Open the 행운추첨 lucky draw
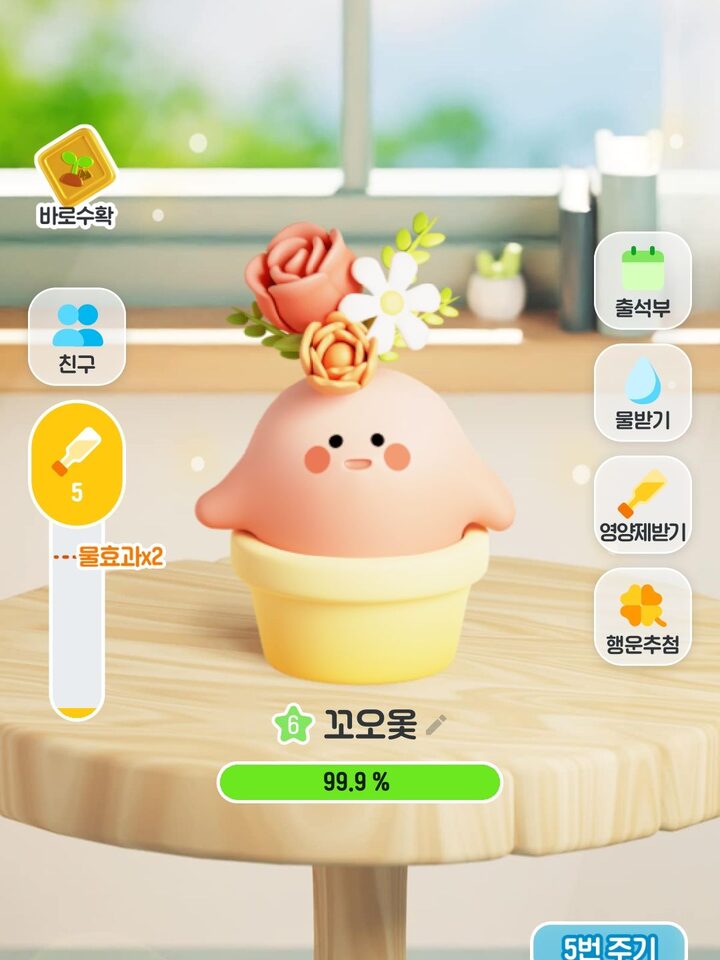This screenshot has width=720, height=960. [x=643, y=616]
